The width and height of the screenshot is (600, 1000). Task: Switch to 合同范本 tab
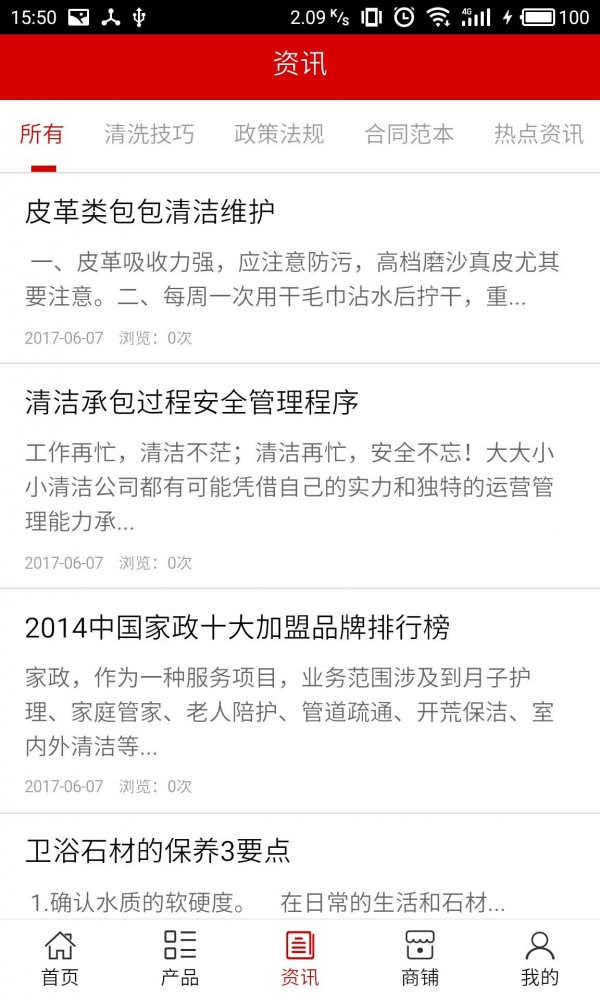[x=409, y=135]
